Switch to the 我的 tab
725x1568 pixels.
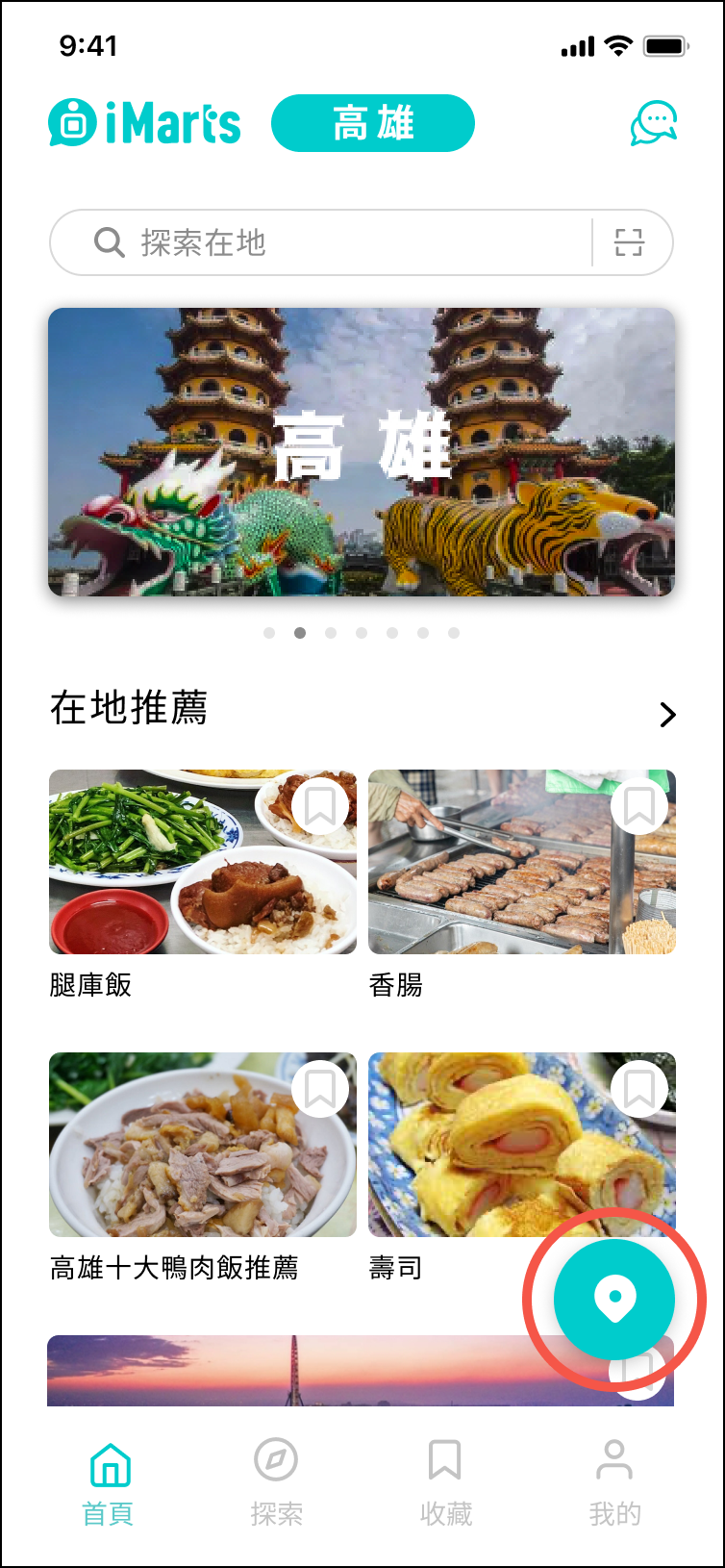pos(614,1482)
